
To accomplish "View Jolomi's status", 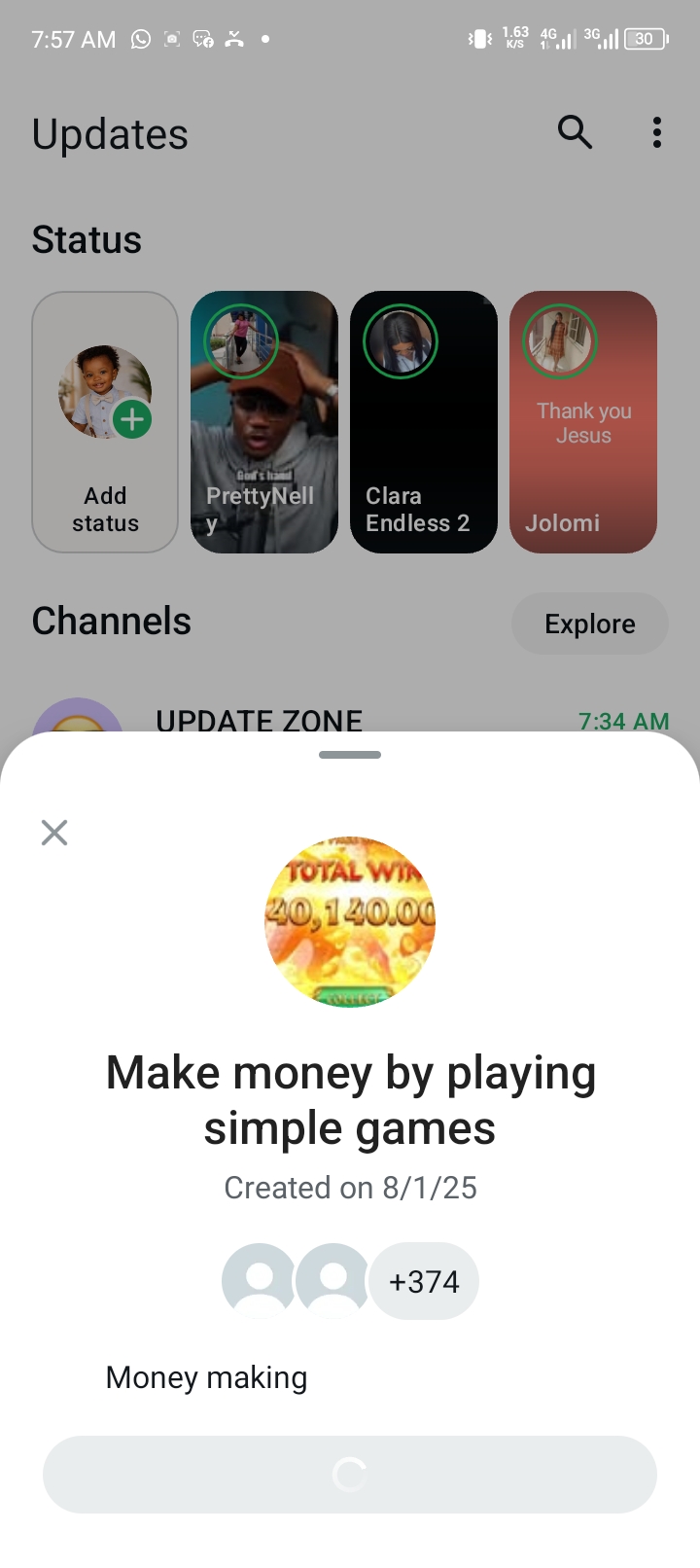I will click(583, 422).
